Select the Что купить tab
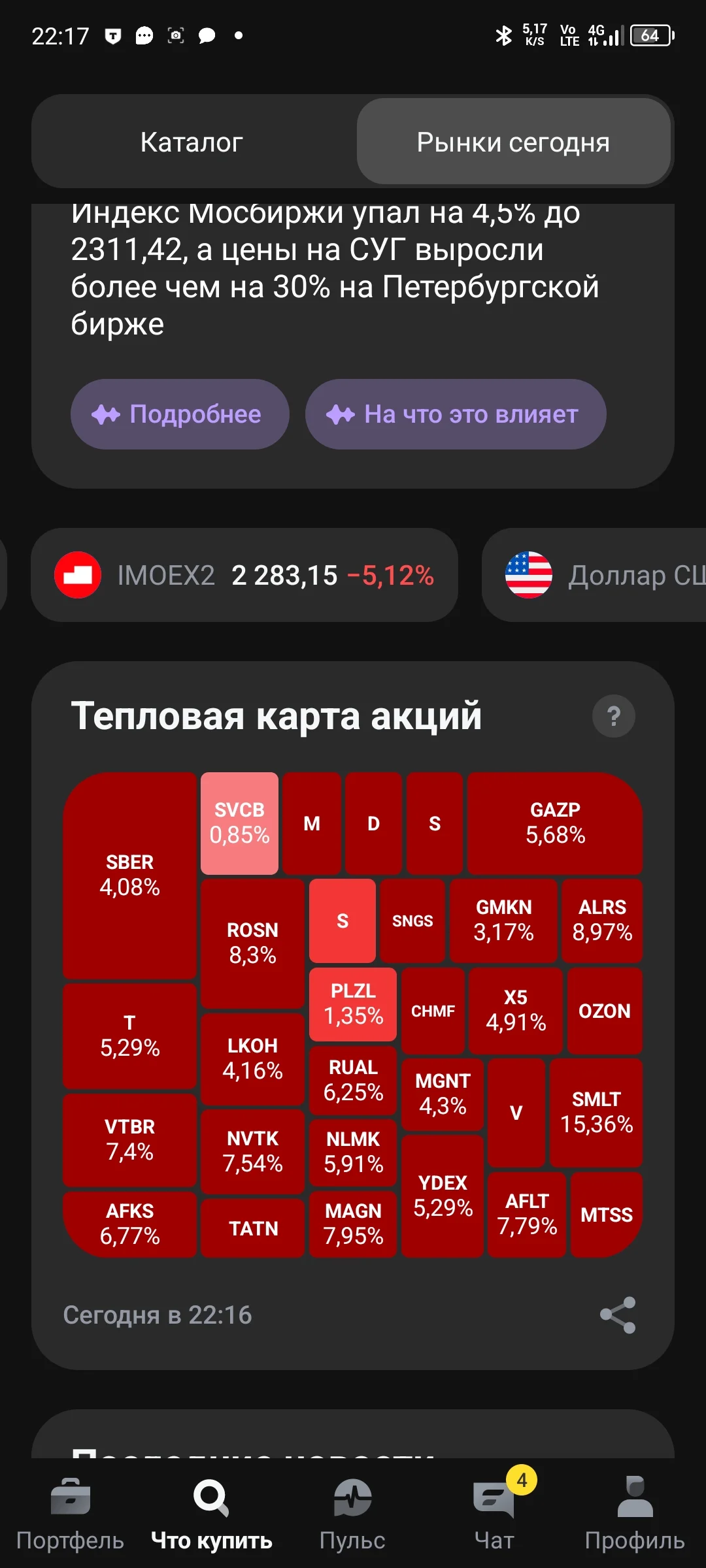706x1568 pixels. (211, 1514)
